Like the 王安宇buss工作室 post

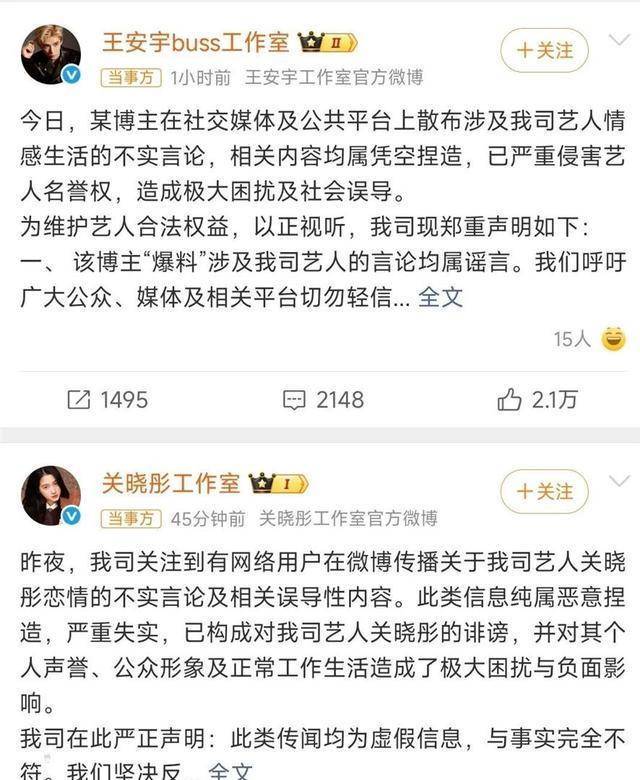click(x=536, y=400)
